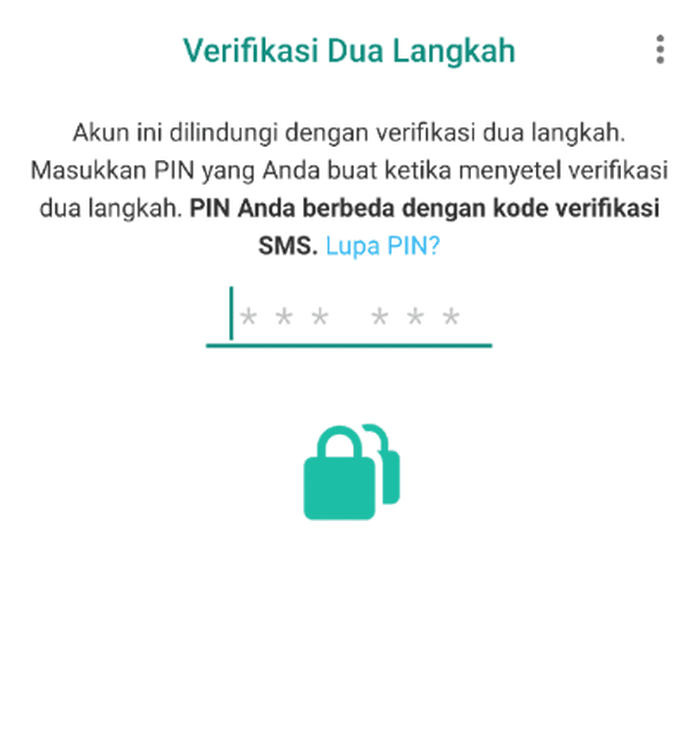Tap the "Lupa PIN?" link
This screenshot has height=750, width=700.
(x=382, y=246)
